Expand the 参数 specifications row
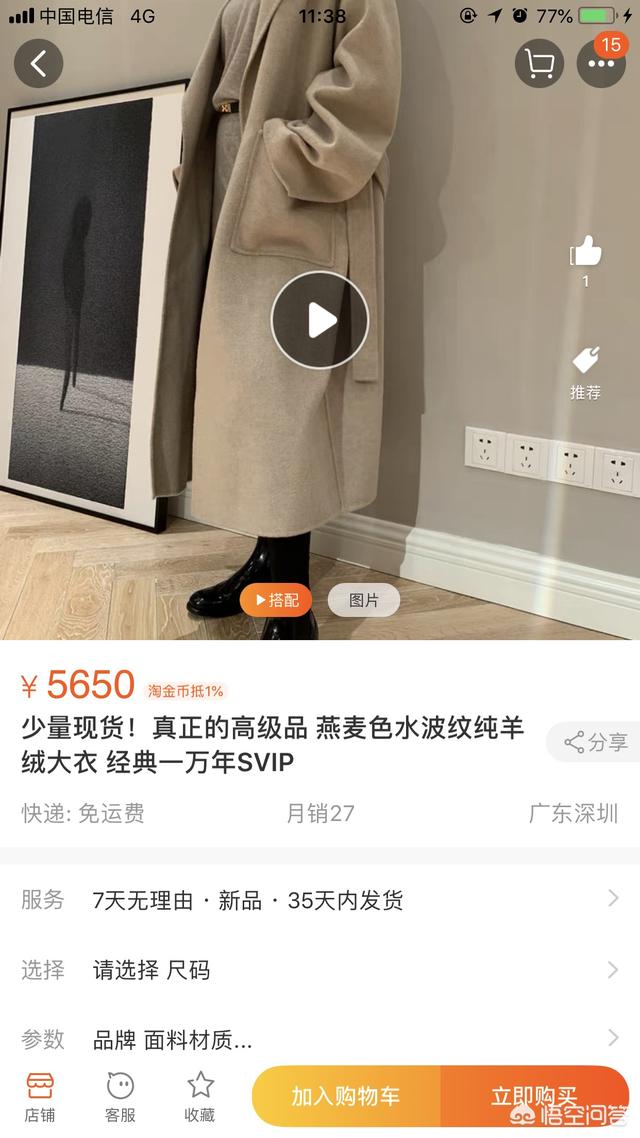The height and width of the screenshot is (1138, 640). (x=320, y=1040)
